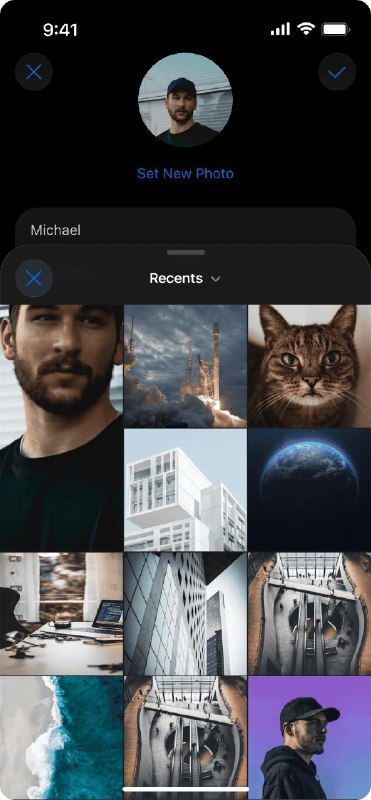
Task: Tap the circular profile picture
Action: click(185, 101)
